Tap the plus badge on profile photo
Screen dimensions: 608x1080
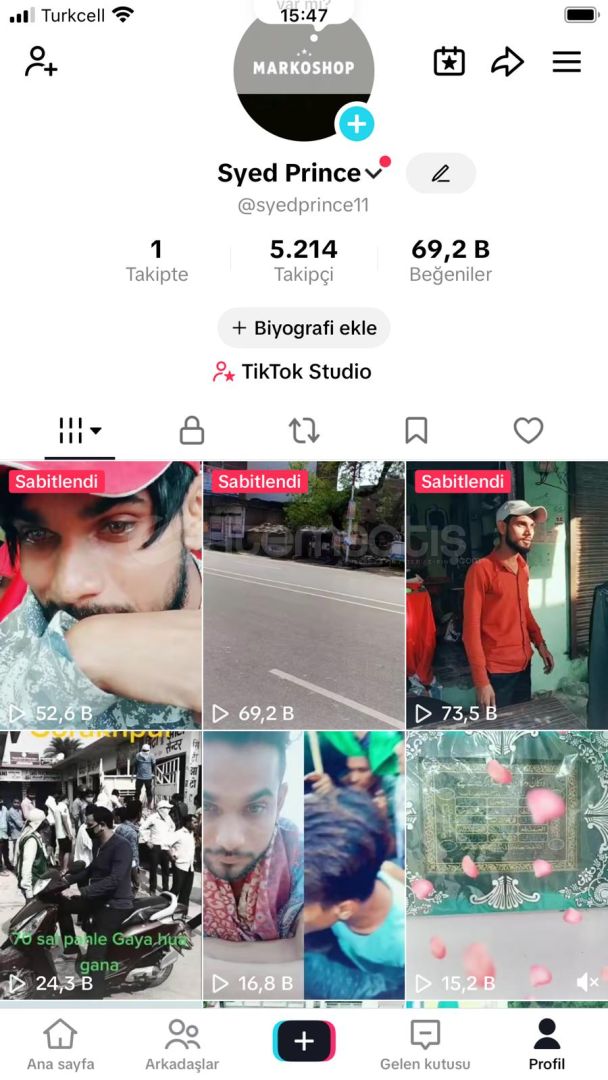click(356, 125)
